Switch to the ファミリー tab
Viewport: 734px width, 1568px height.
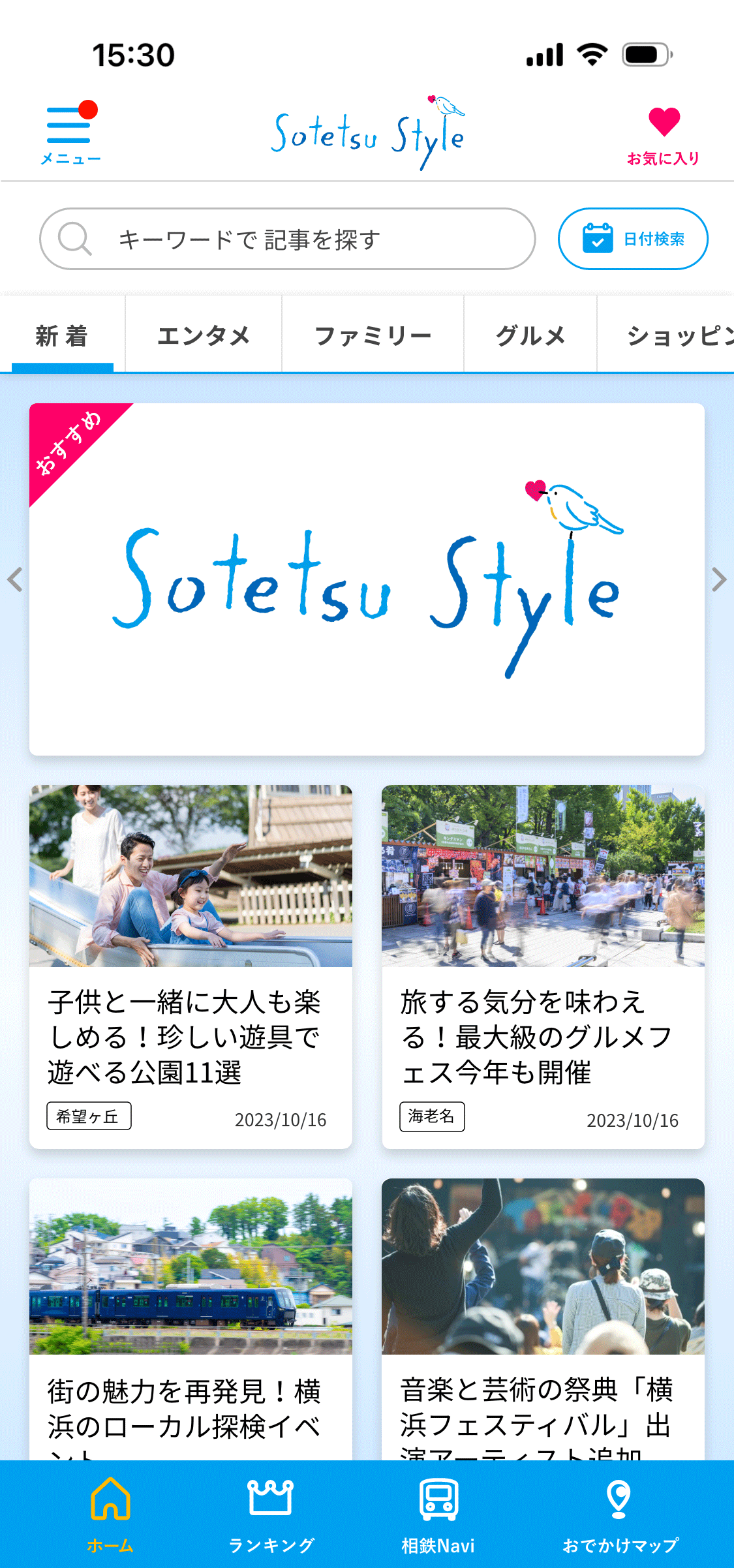373,336
